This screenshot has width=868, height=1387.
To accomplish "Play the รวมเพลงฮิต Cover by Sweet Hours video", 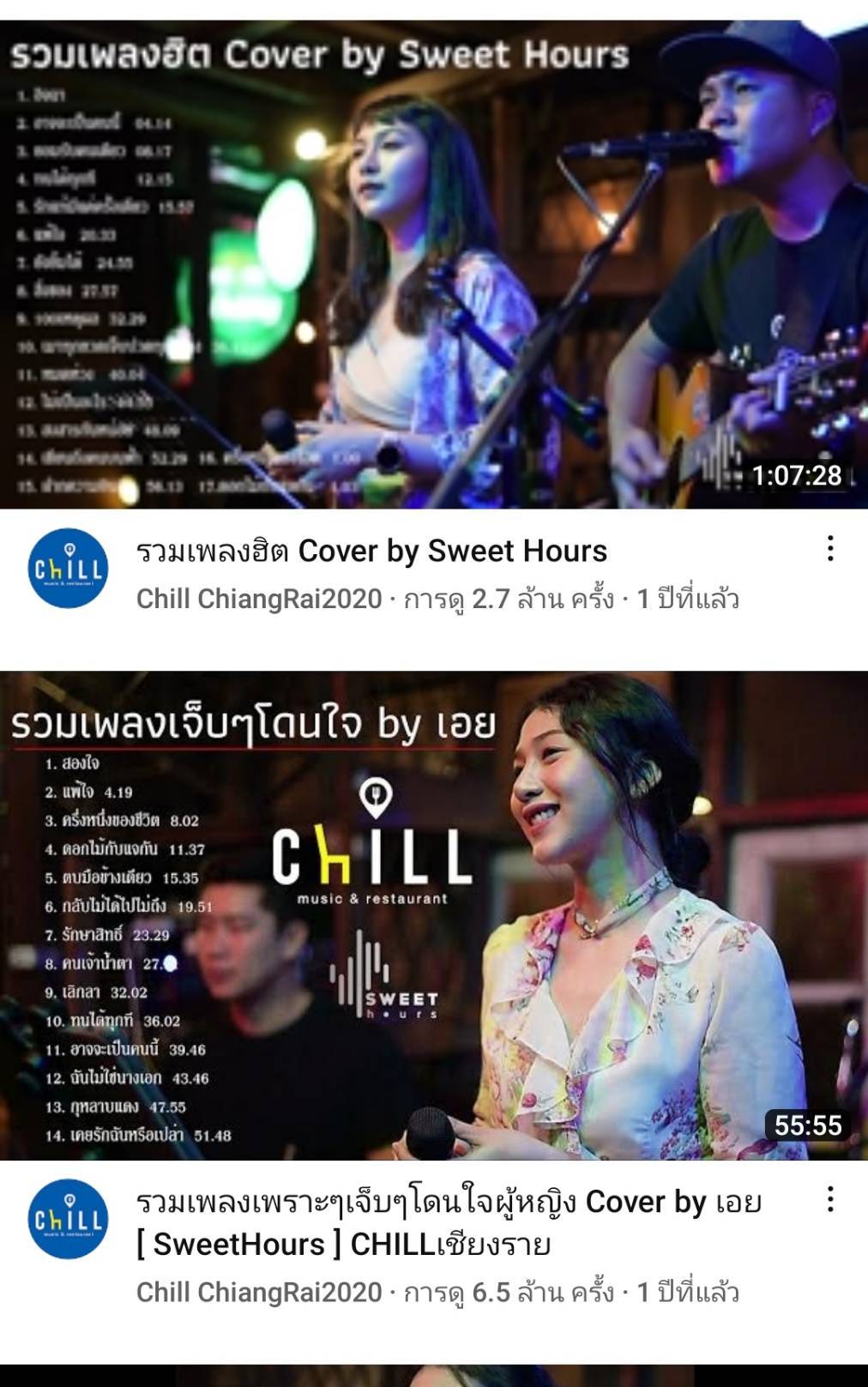I will [x=434, y=264].
